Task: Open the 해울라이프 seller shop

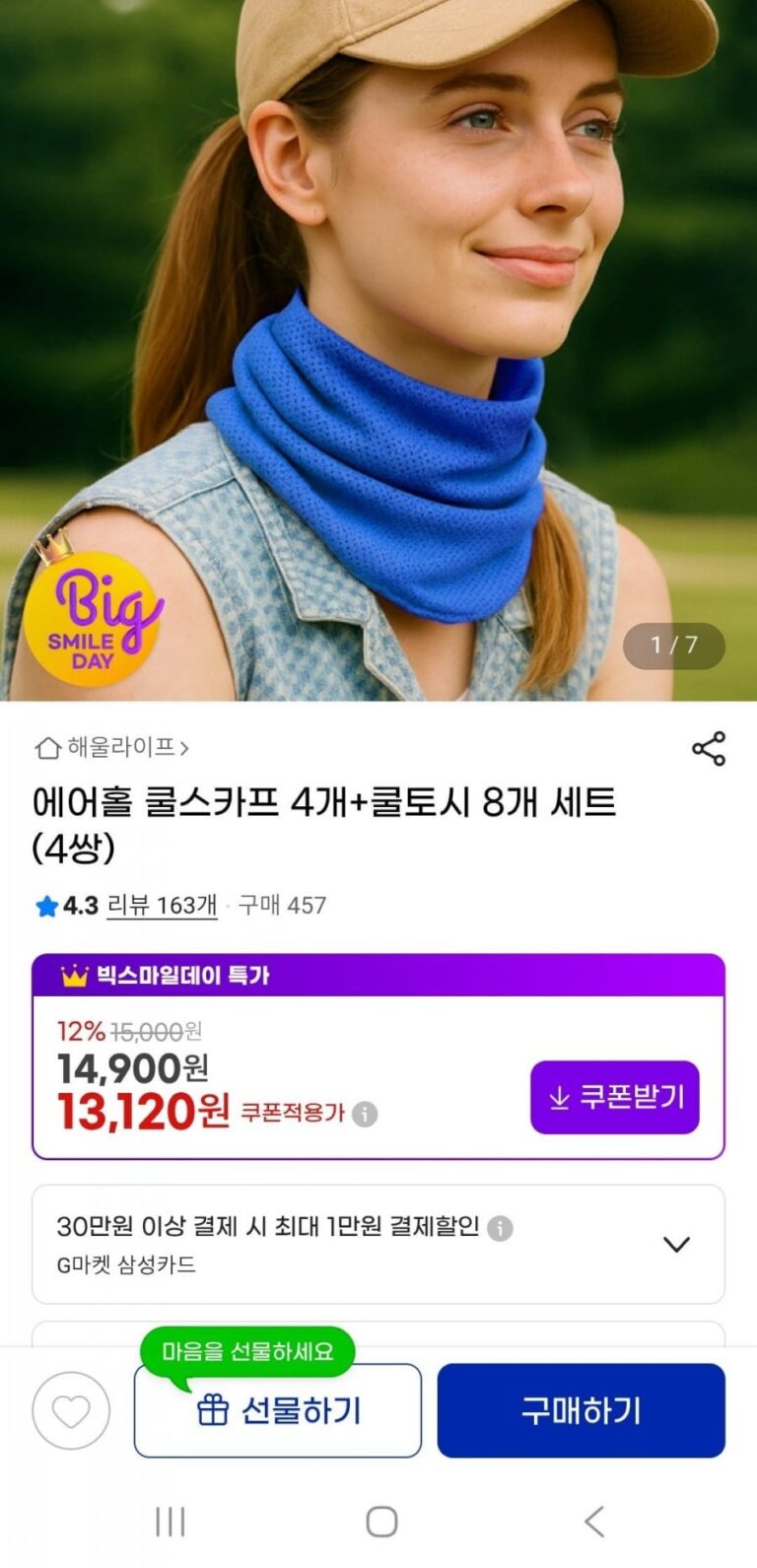Action: [x=111, y=748]
